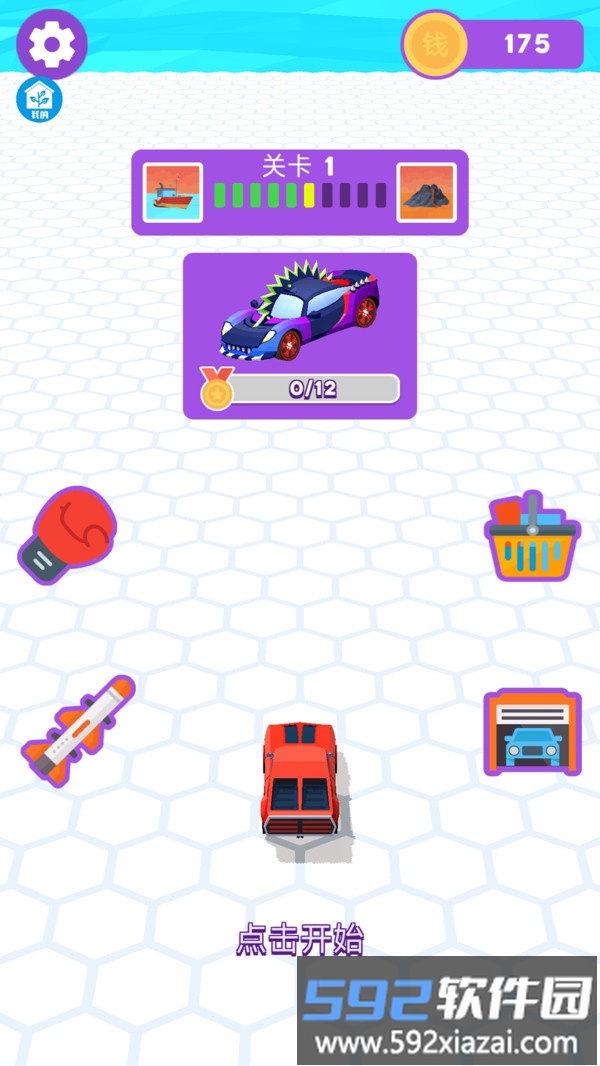
Task: Open the shopping basket store
Action: pyautogui.click(x=532, y=537)
